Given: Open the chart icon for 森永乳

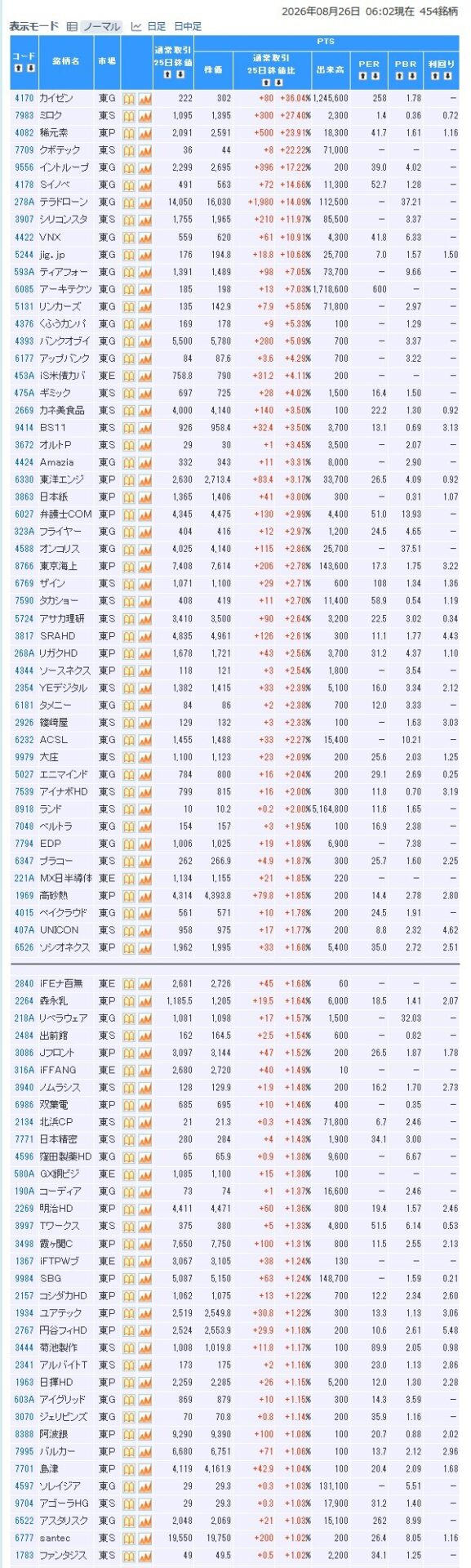Looking at the screenshot, I should point(145,1000).
